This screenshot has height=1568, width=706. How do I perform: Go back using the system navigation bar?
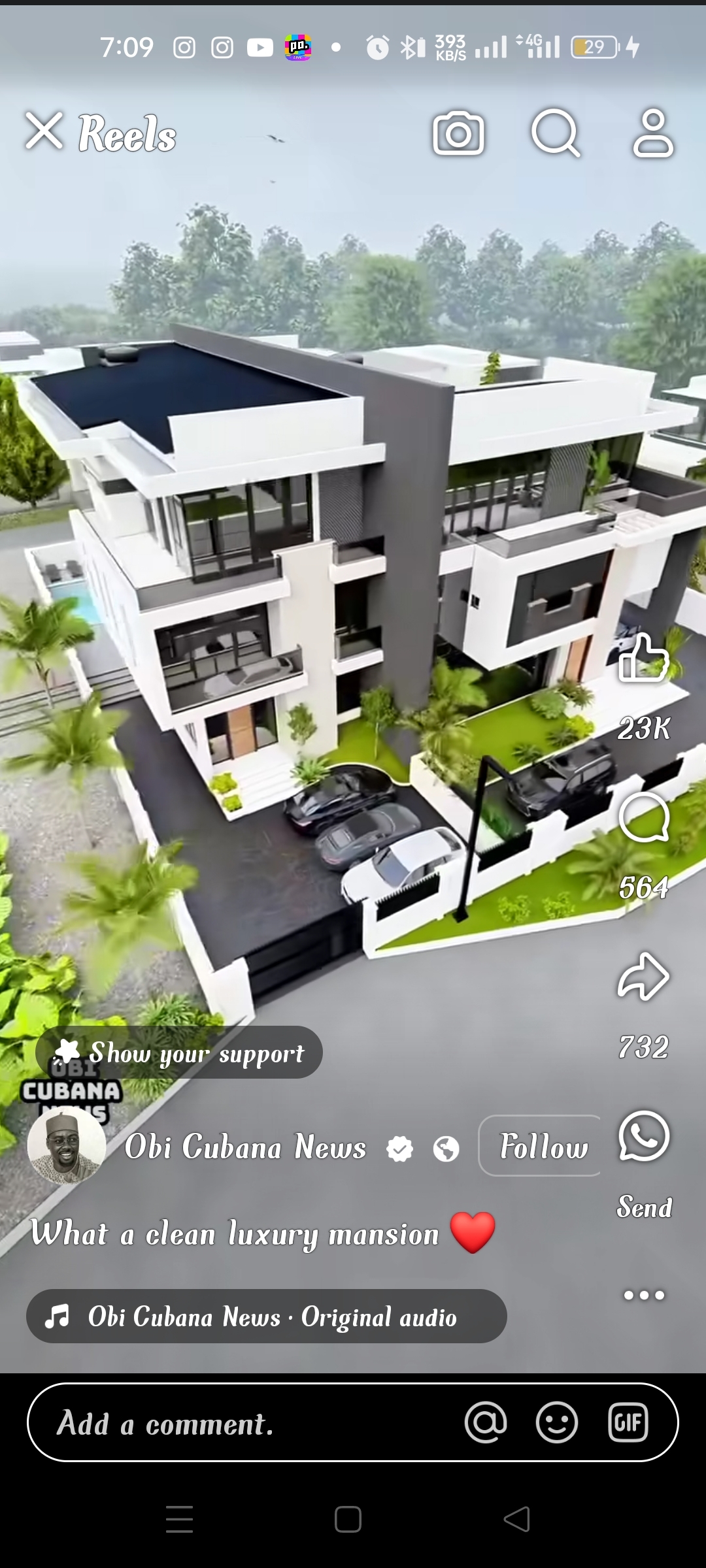[x=516, y=1519]
